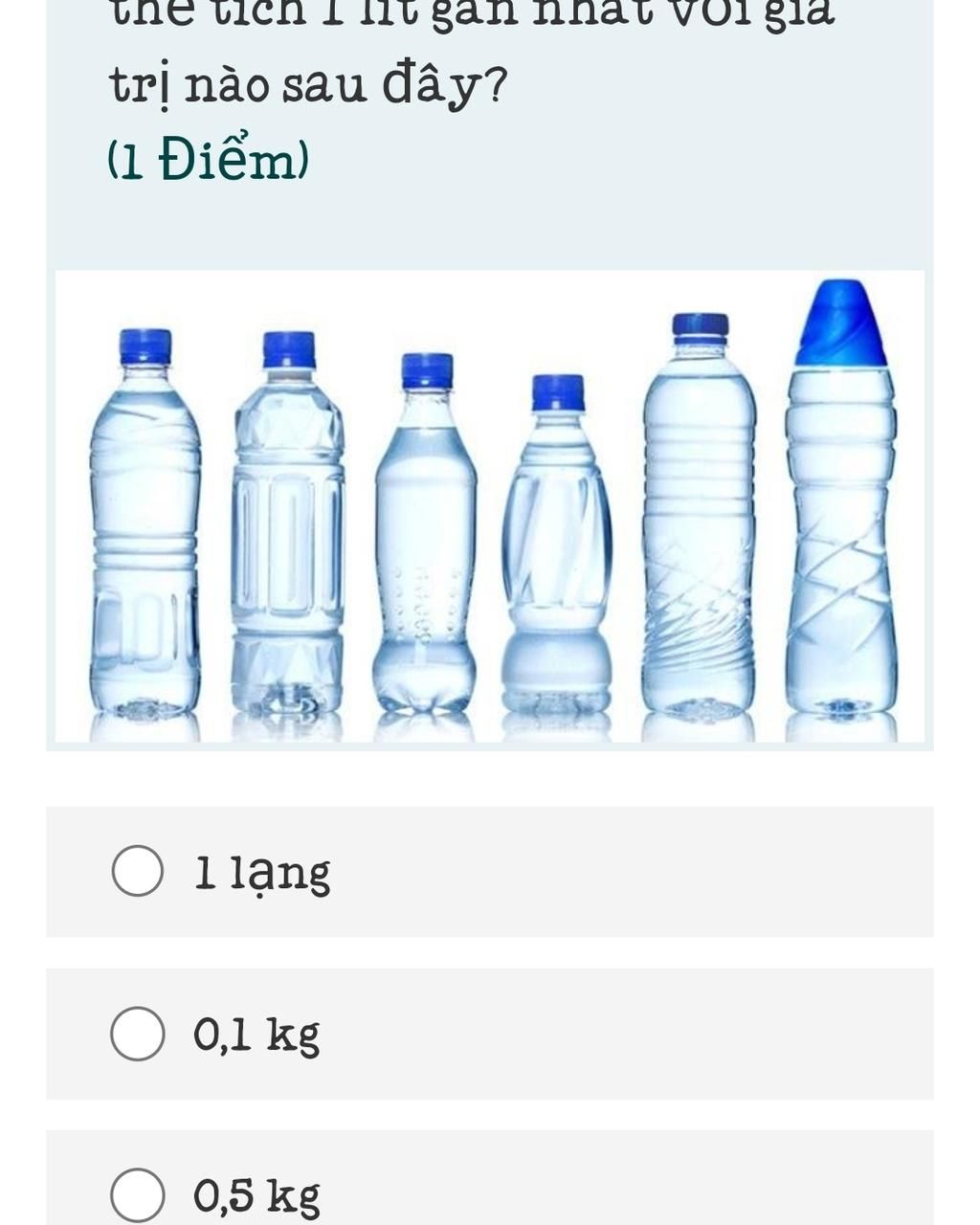Choose the '0,1 kg' answer
Image resolution: width=980 pixels, height=1225 pixels.
[x=138, y=1034]
